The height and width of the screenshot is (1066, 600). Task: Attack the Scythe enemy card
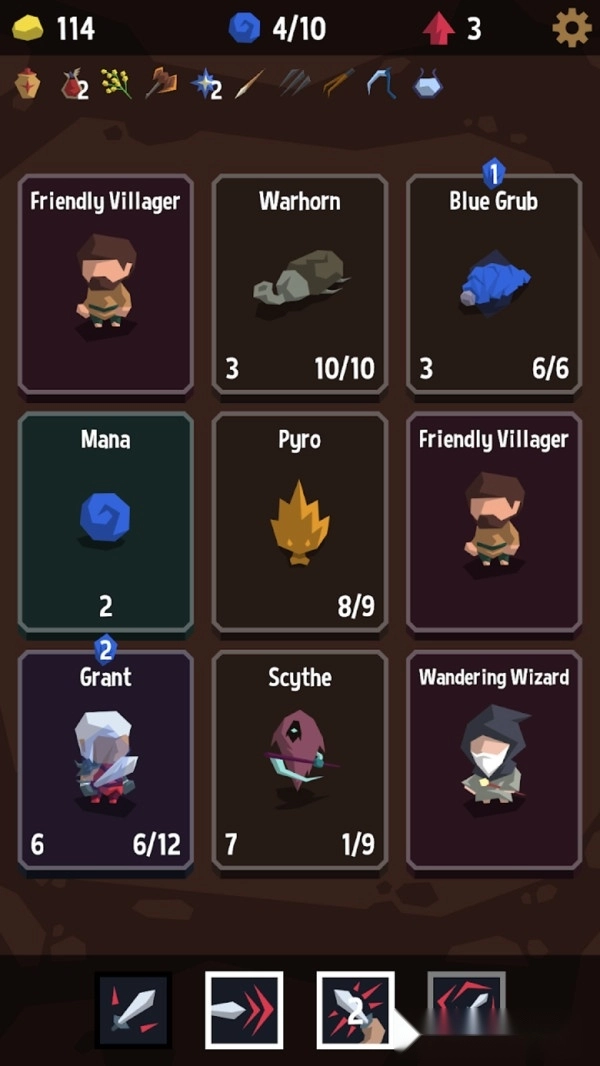point(299,760)
